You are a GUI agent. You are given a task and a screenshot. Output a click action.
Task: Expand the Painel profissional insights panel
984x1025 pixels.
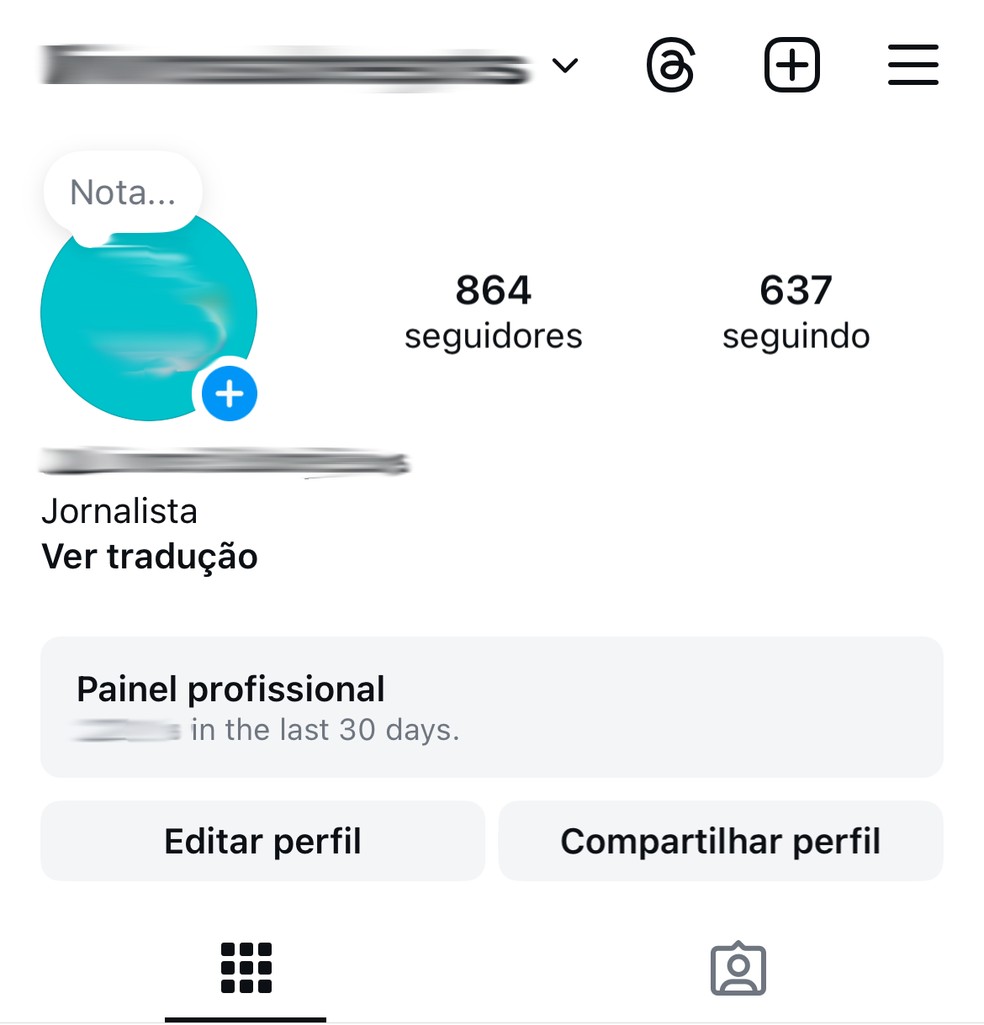pyautogui.click(x=492, y=707)
